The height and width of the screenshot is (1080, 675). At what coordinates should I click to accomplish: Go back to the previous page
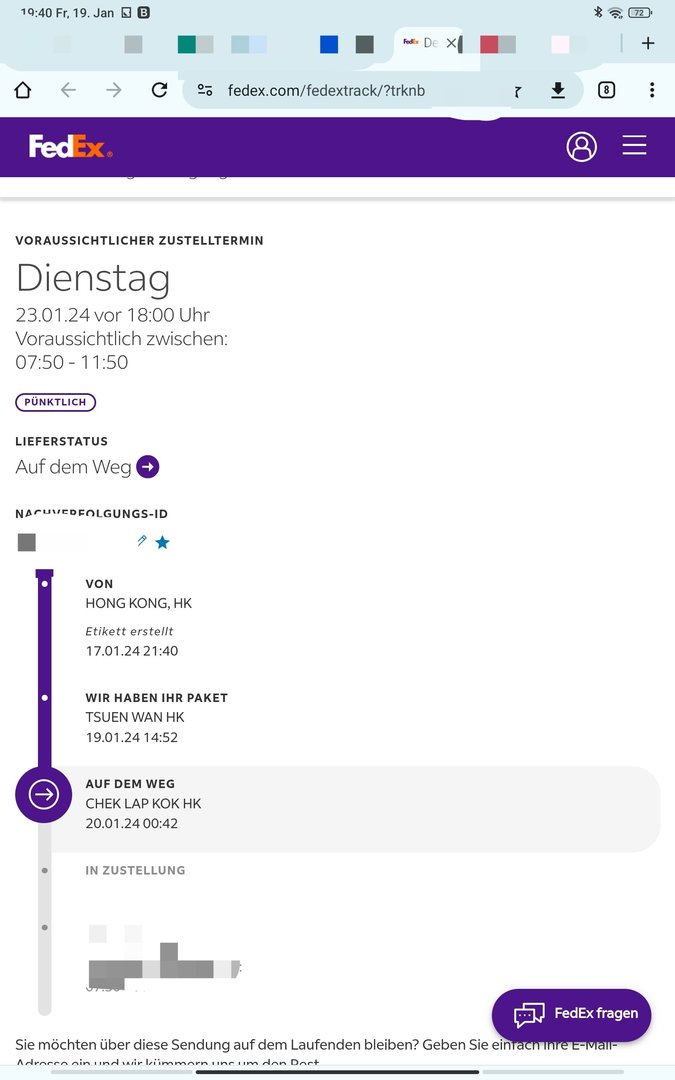[x=68, y=90]
